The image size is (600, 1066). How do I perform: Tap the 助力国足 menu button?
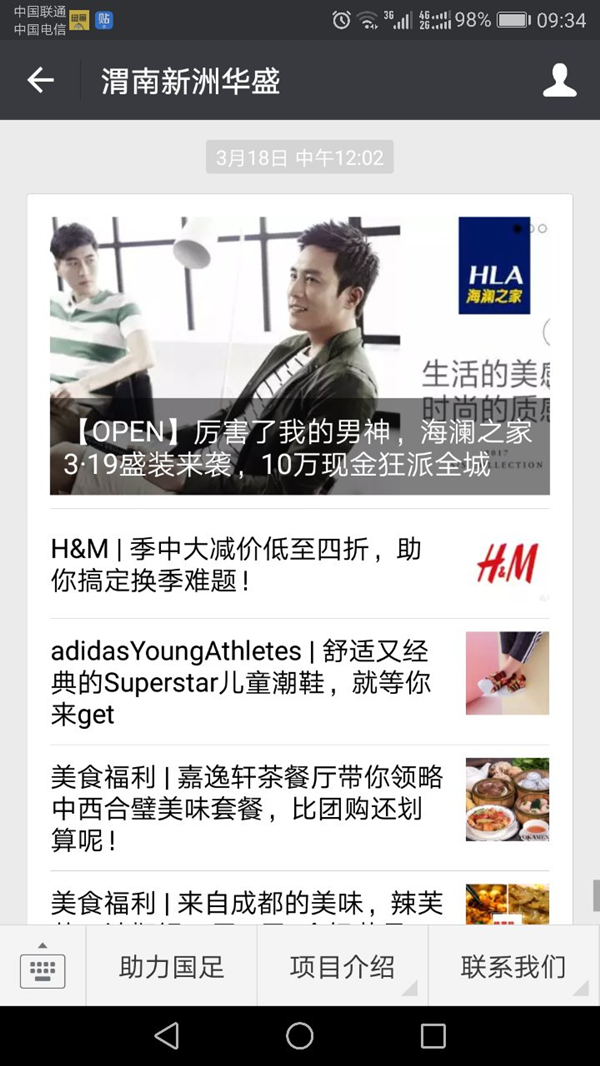point(172,967)
